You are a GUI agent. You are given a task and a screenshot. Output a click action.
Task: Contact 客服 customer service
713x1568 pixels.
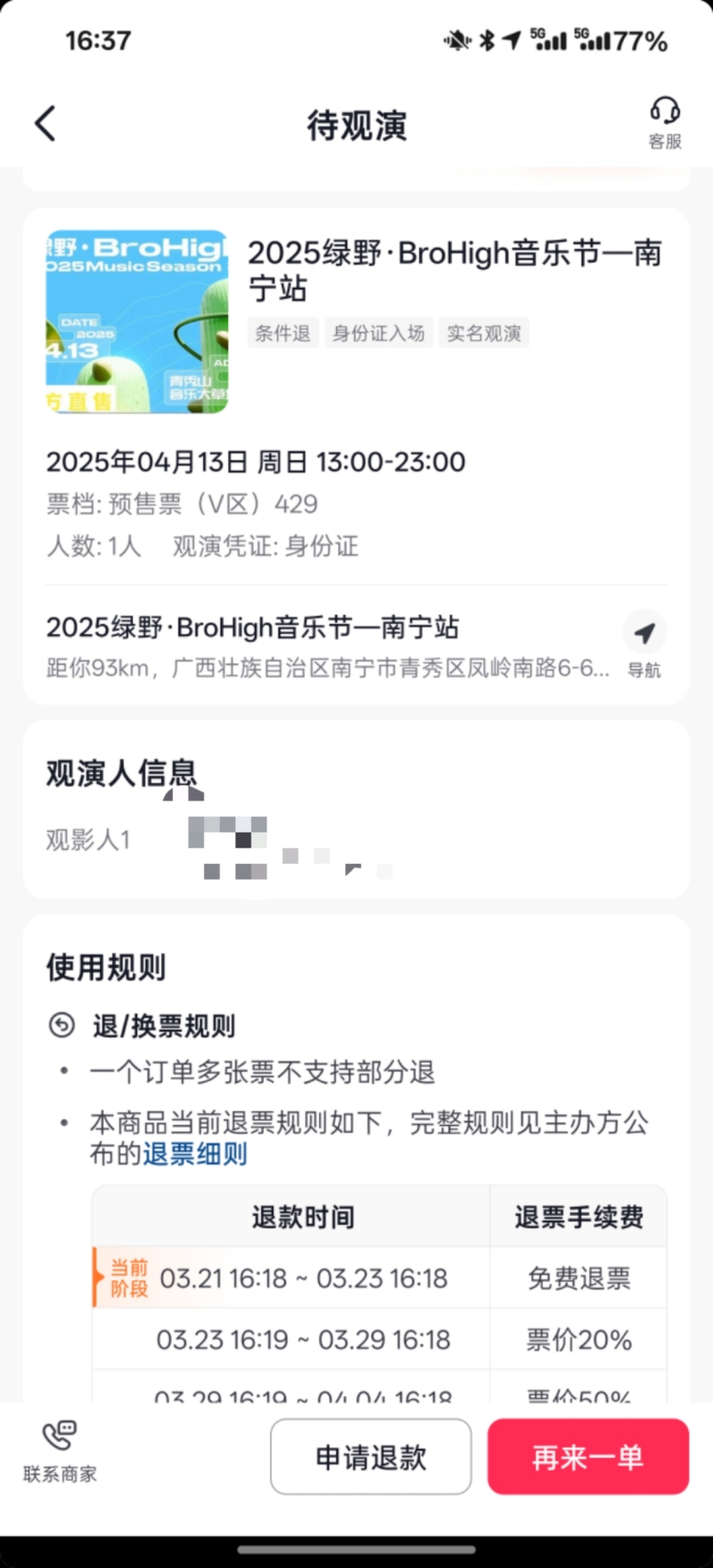coord(664,123)
